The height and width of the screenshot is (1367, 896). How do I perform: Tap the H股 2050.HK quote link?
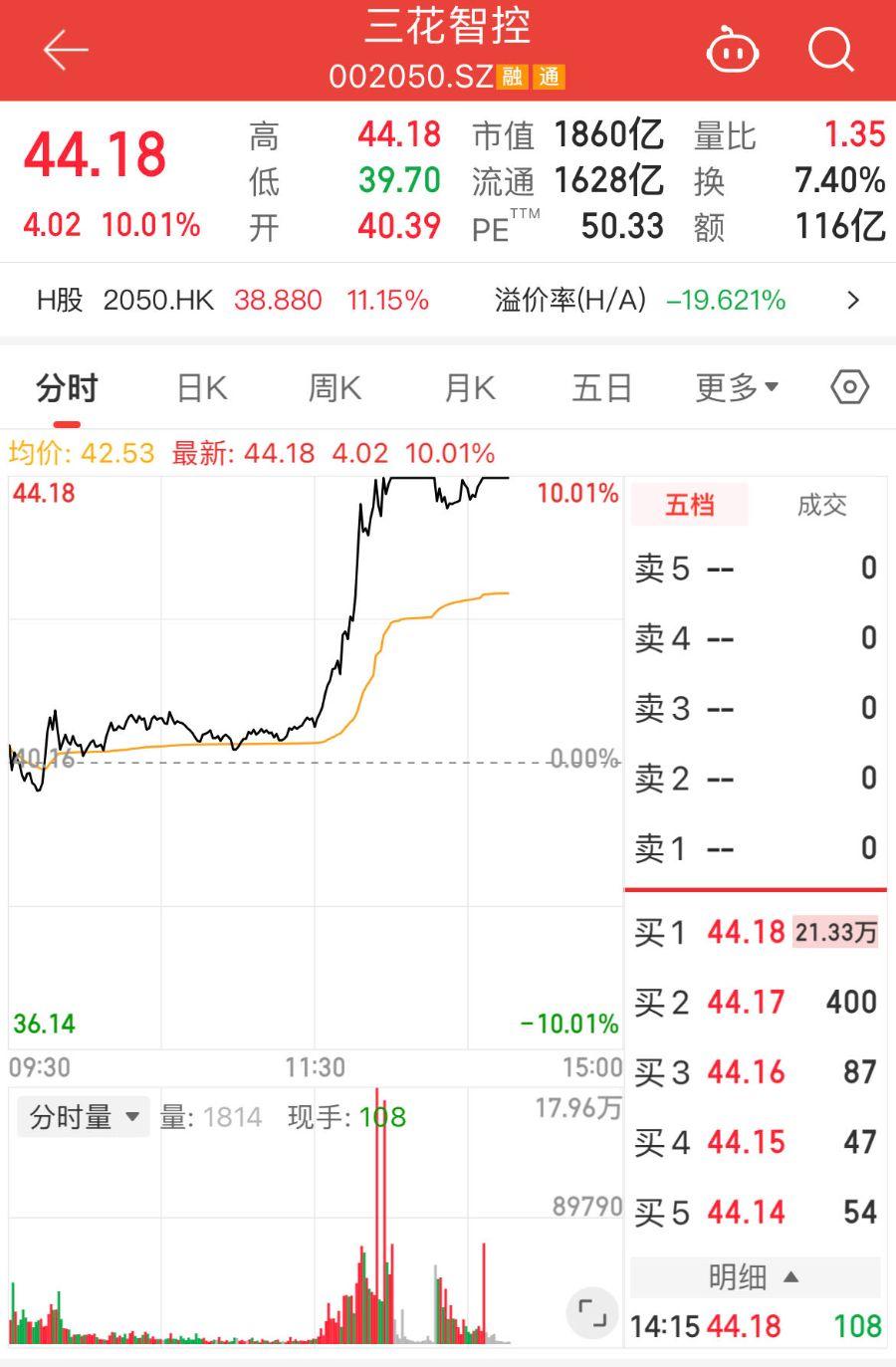pos(159,300)
